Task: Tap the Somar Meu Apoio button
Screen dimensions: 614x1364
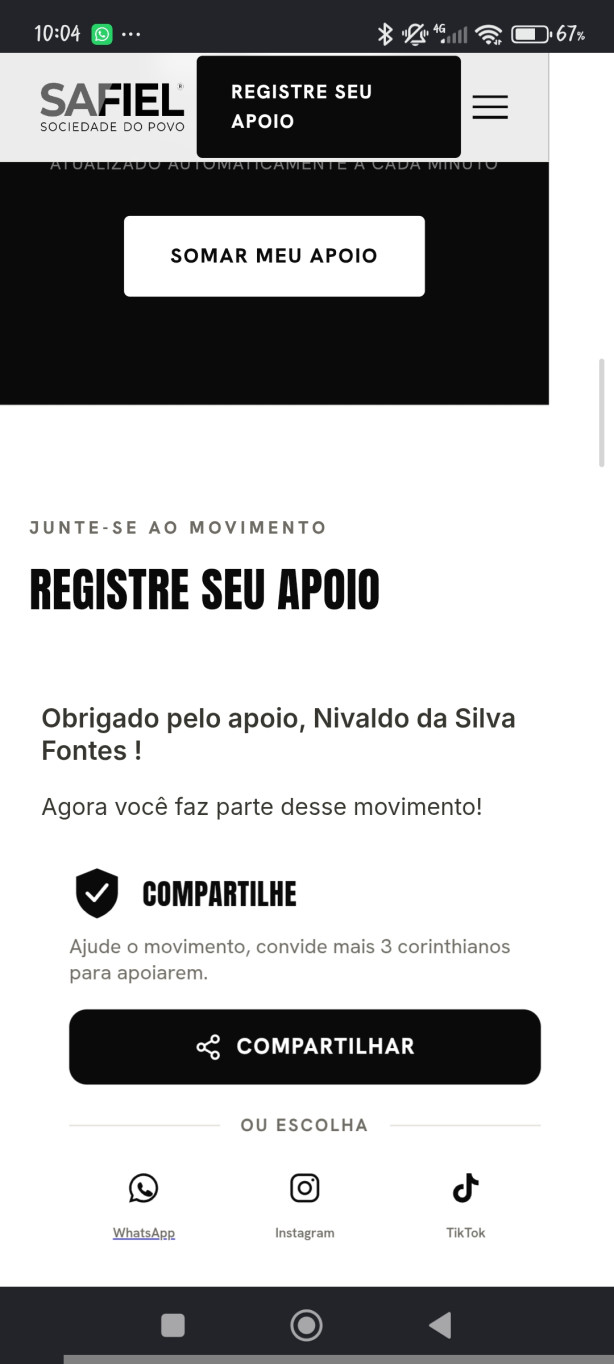Action: 274,256
